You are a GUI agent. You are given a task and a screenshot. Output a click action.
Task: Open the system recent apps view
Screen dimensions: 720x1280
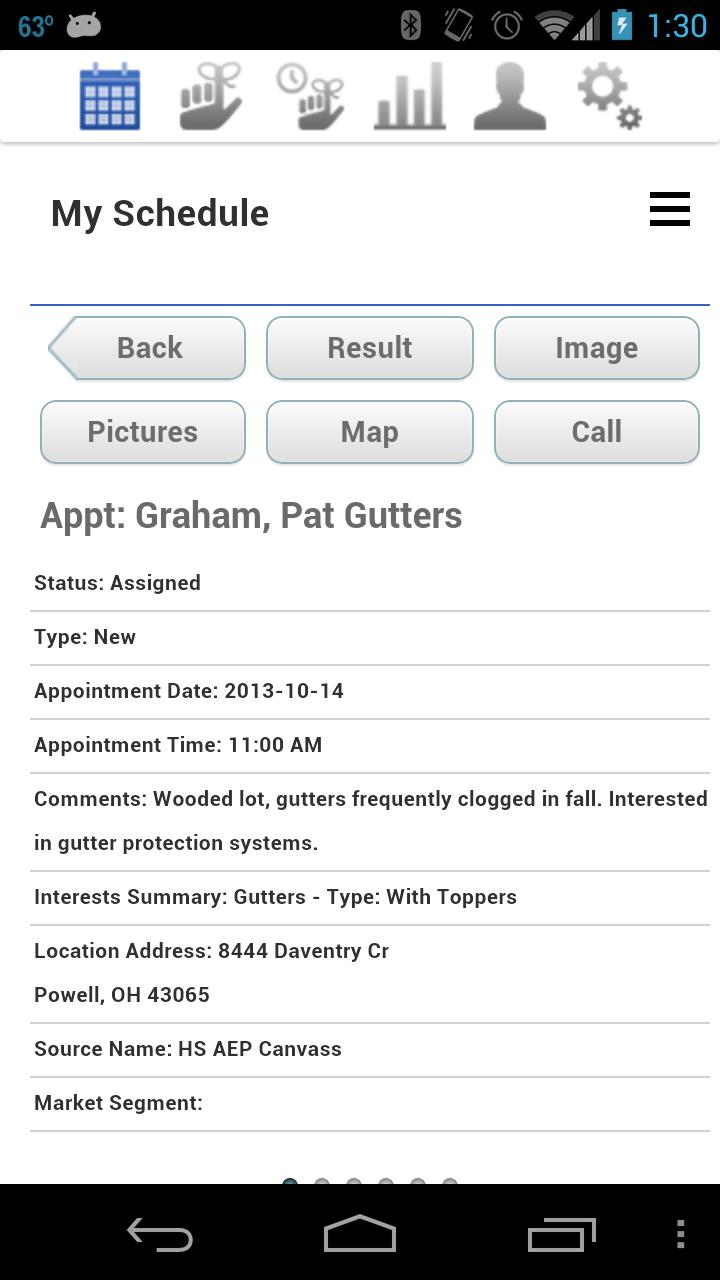pos(560,1235)
